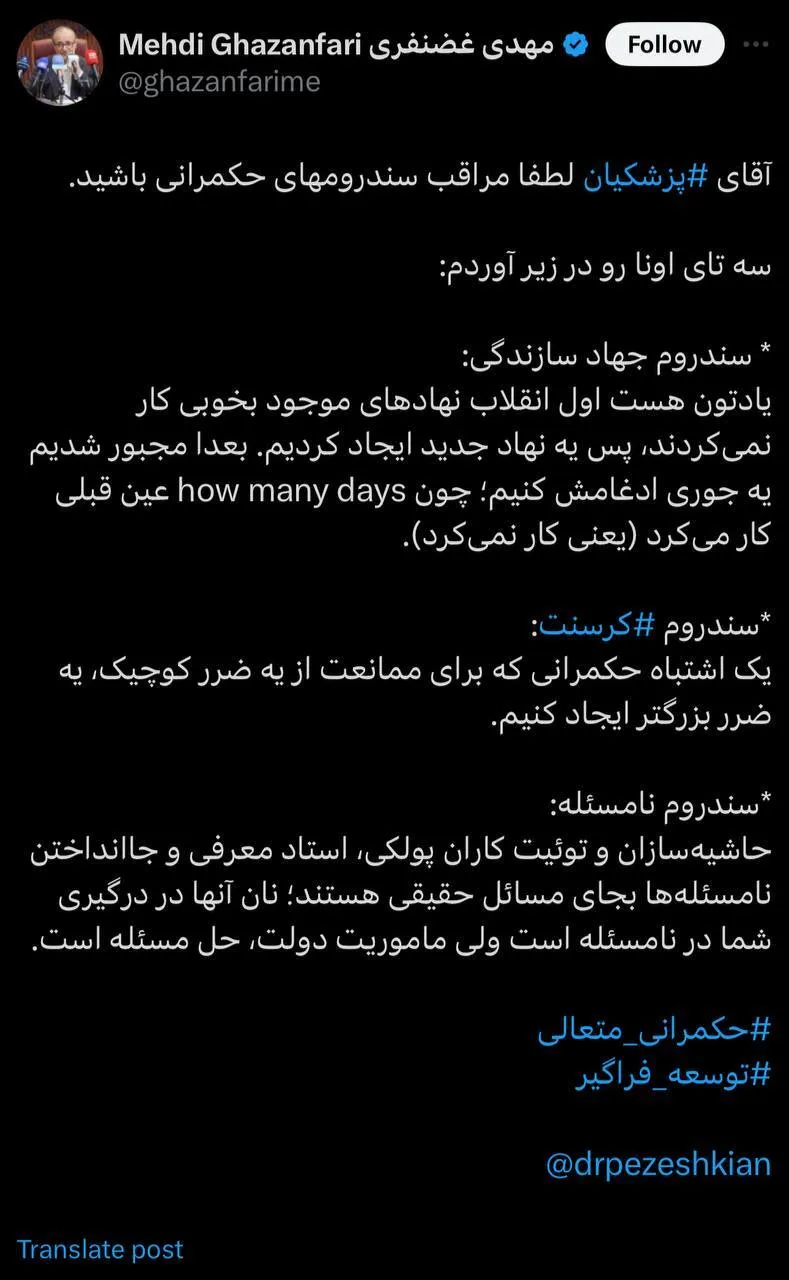The image size is (789, 1280).
Task: Open the #حکمرانی_متعالی hashtag
Action: (654, 1030)
